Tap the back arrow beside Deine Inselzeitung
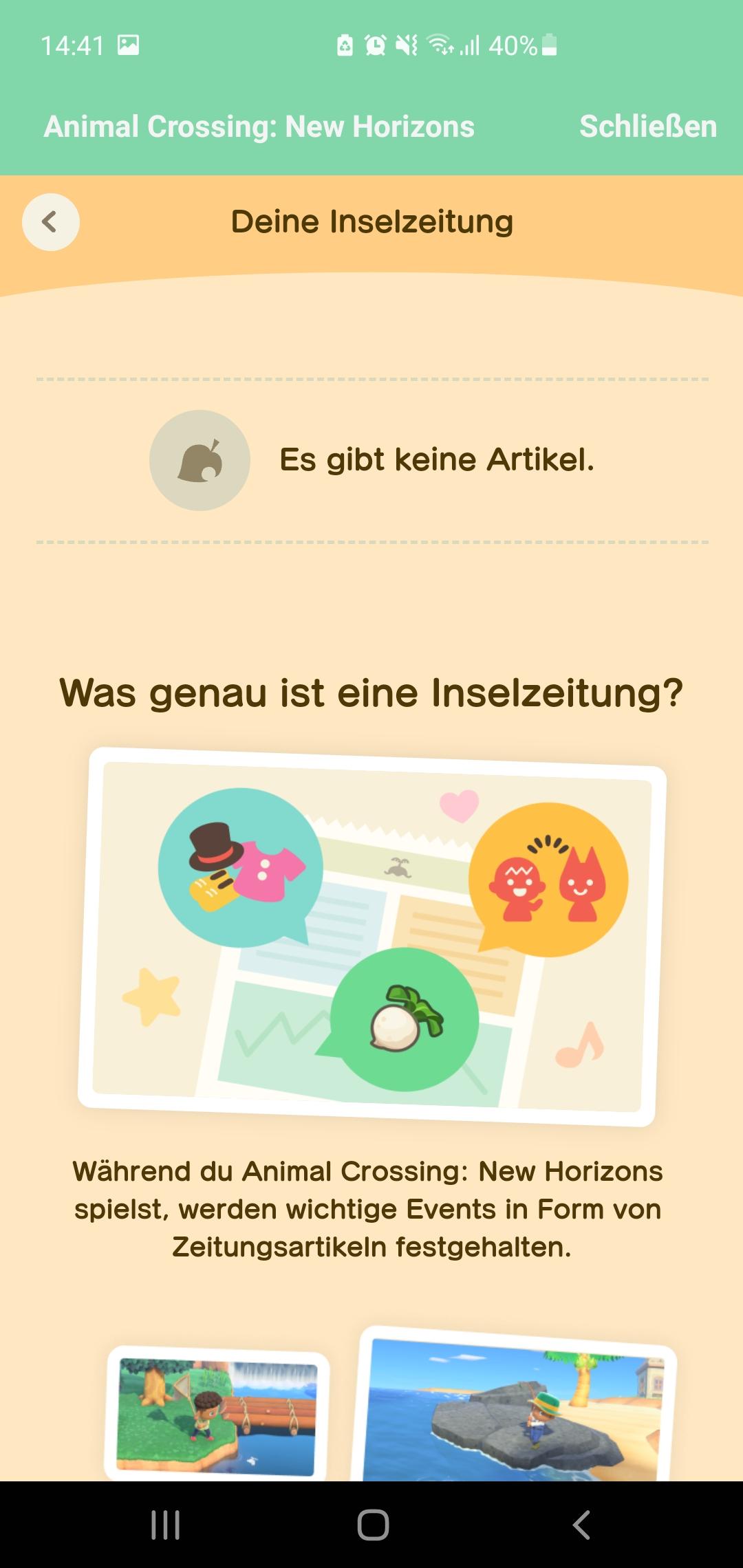The height and width of the screenshot is (1568, 743). point(50,222)
